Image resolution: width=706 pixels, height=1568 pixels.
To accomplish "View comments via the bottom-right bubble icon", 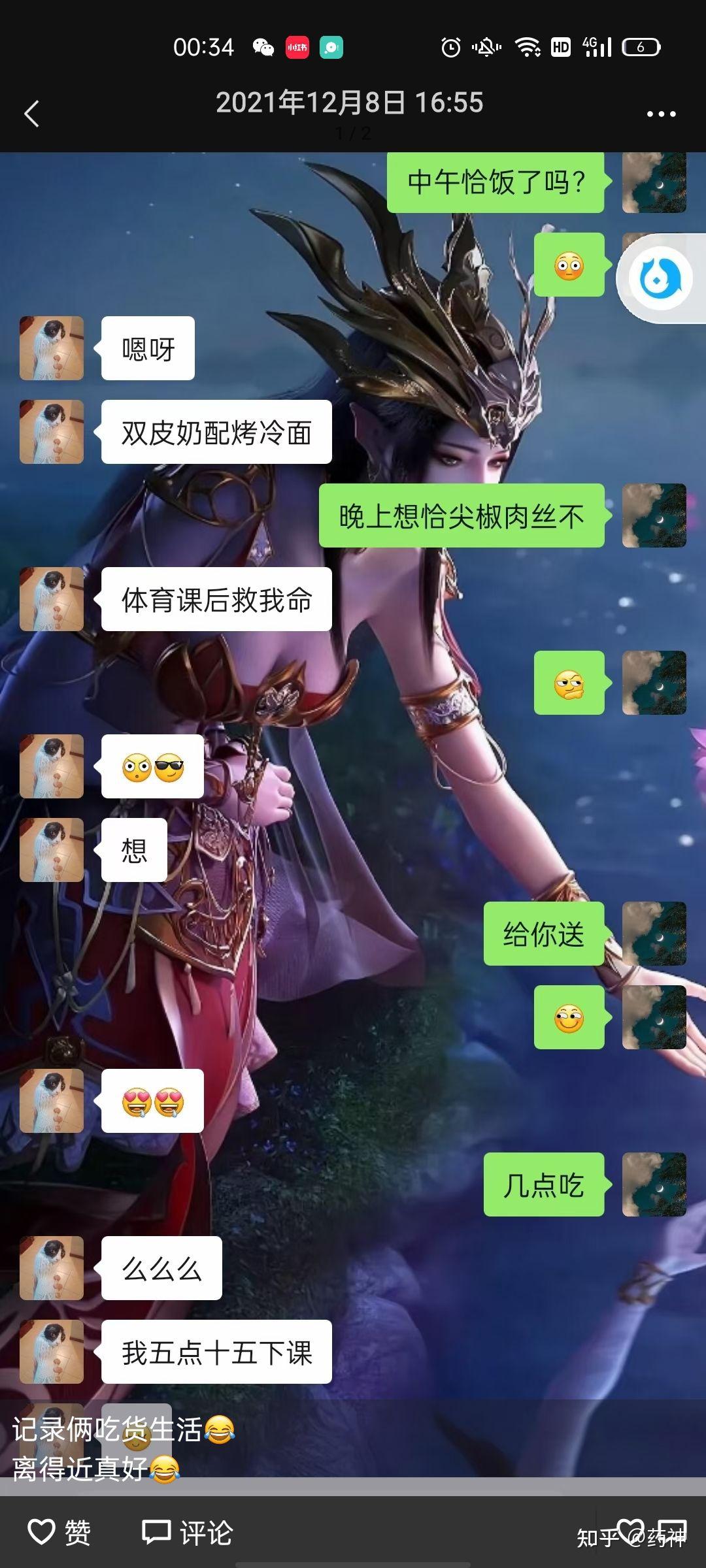I will (x=671, y=1529).
